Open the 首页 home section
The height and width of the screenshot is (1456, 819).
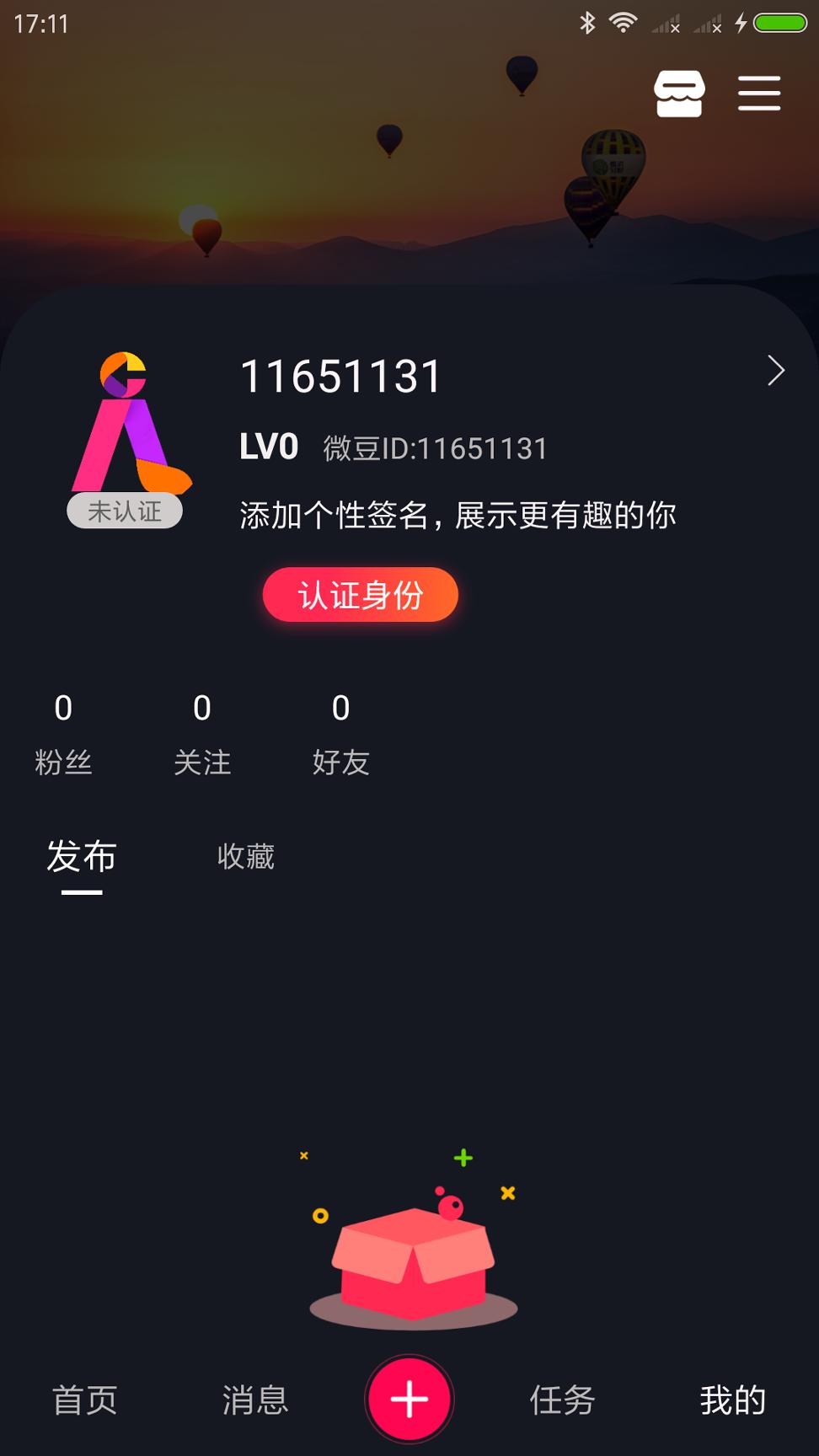point(84,1399)
